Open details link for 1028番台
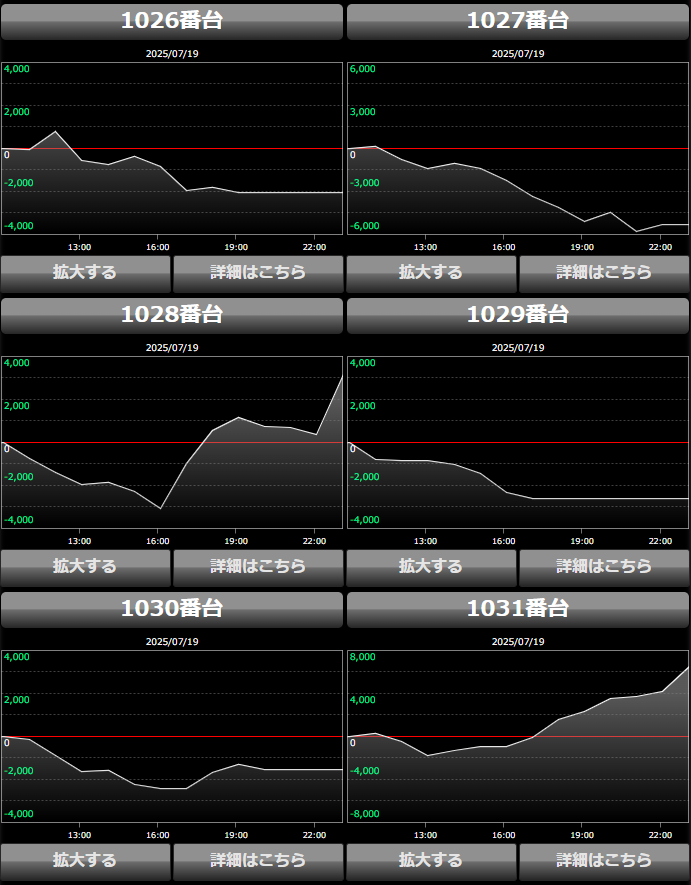691x885 pixels. (x=258, y=566)
